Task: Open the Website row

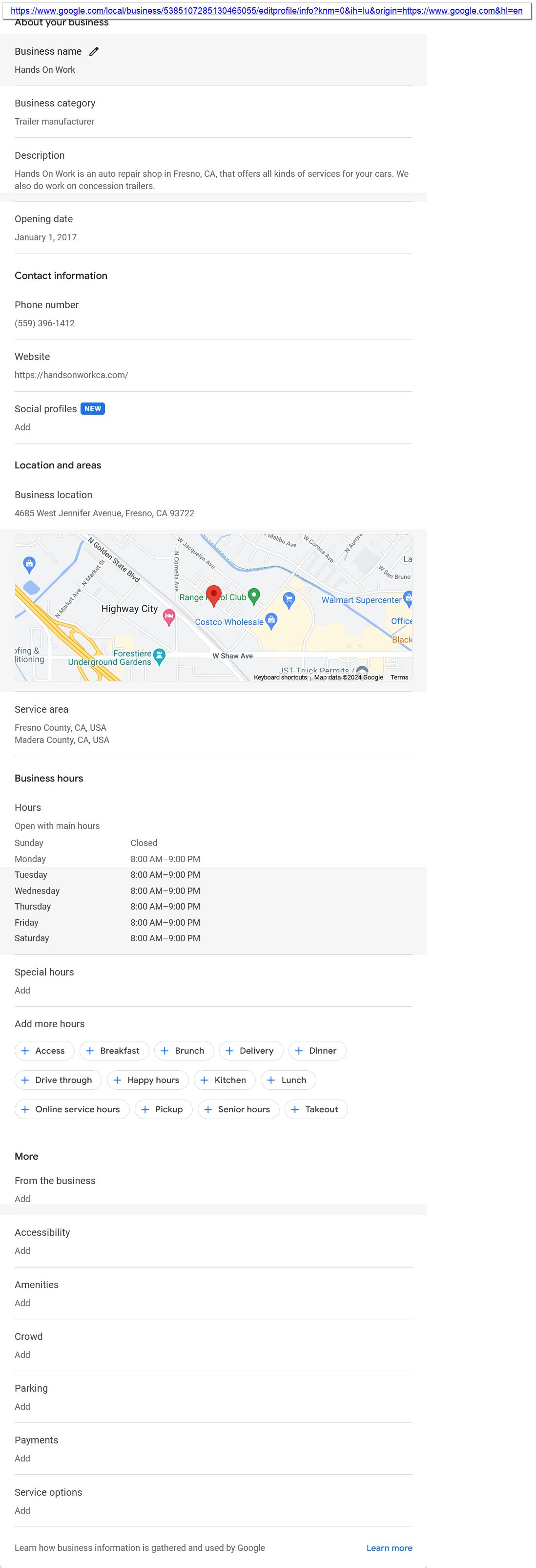Action: click(71, 366)
